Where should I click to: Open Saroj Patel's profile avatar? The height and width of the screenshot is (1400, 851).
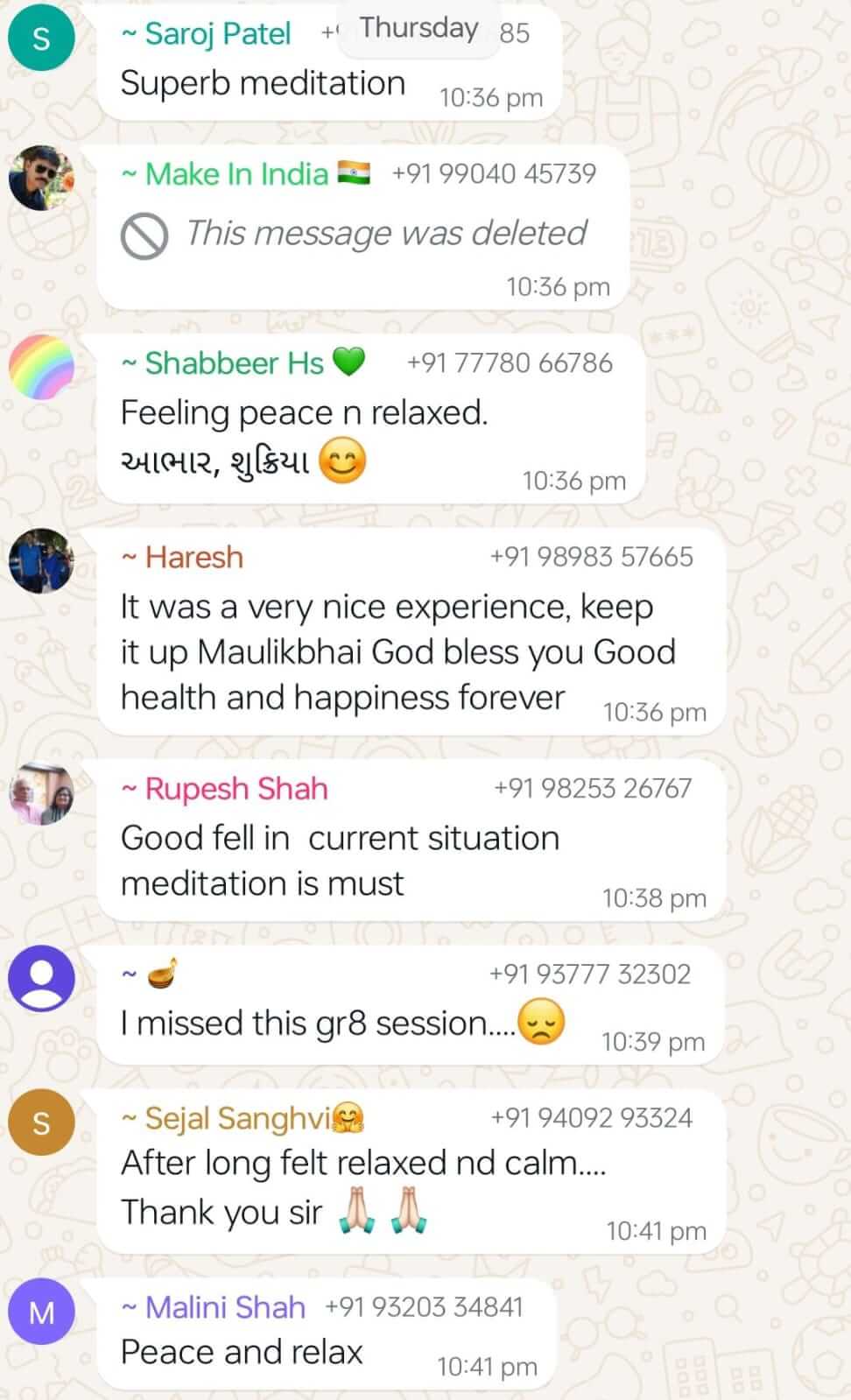pyautogui.click(x=41, y=39)
